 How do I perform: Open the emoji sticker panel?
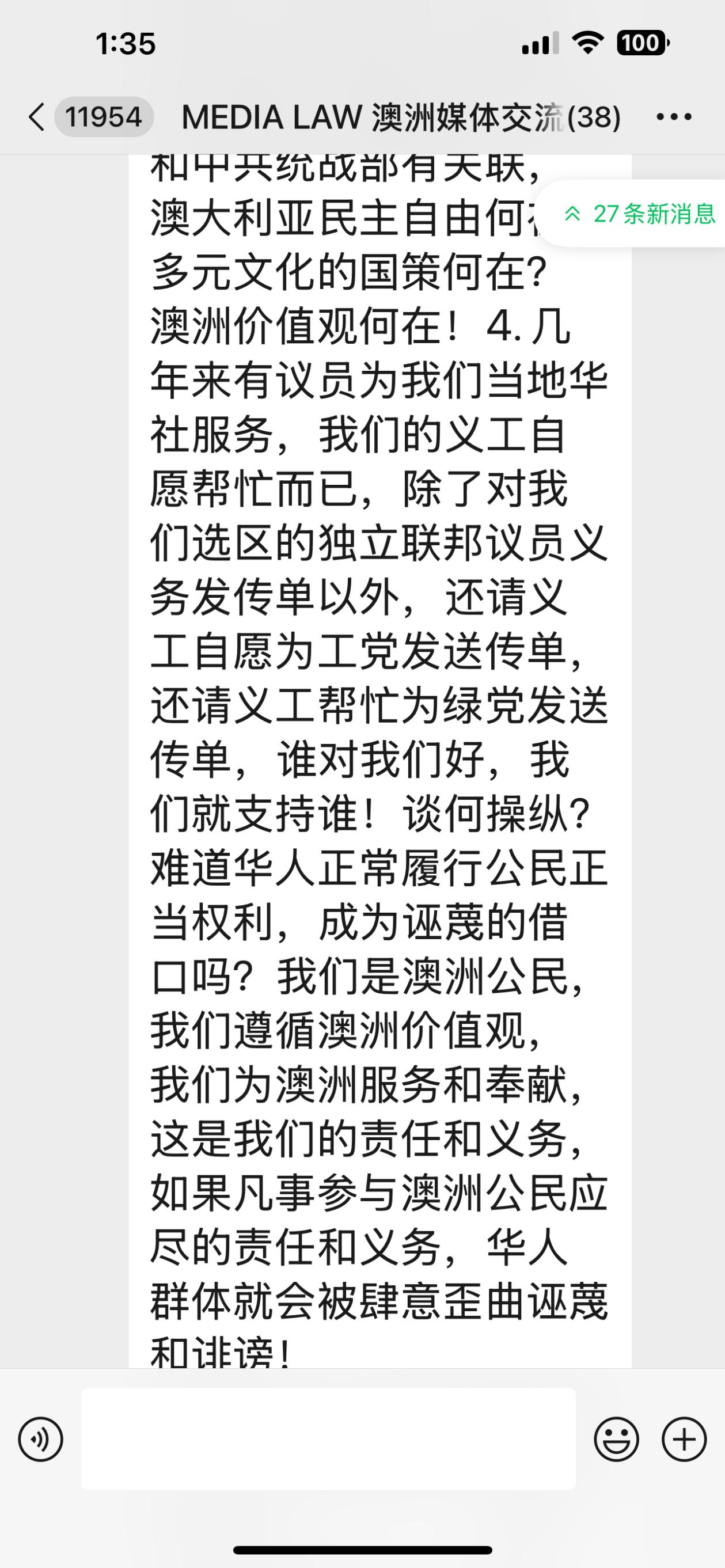coord(616,1439)
